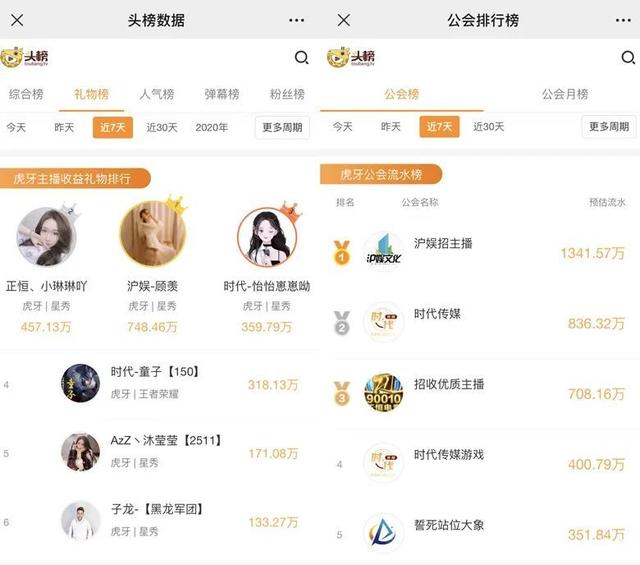The height and width of the screenshot is (565, 640).
Task: Switch to the 人气榜 tab
Action: [x=157, y=95]
